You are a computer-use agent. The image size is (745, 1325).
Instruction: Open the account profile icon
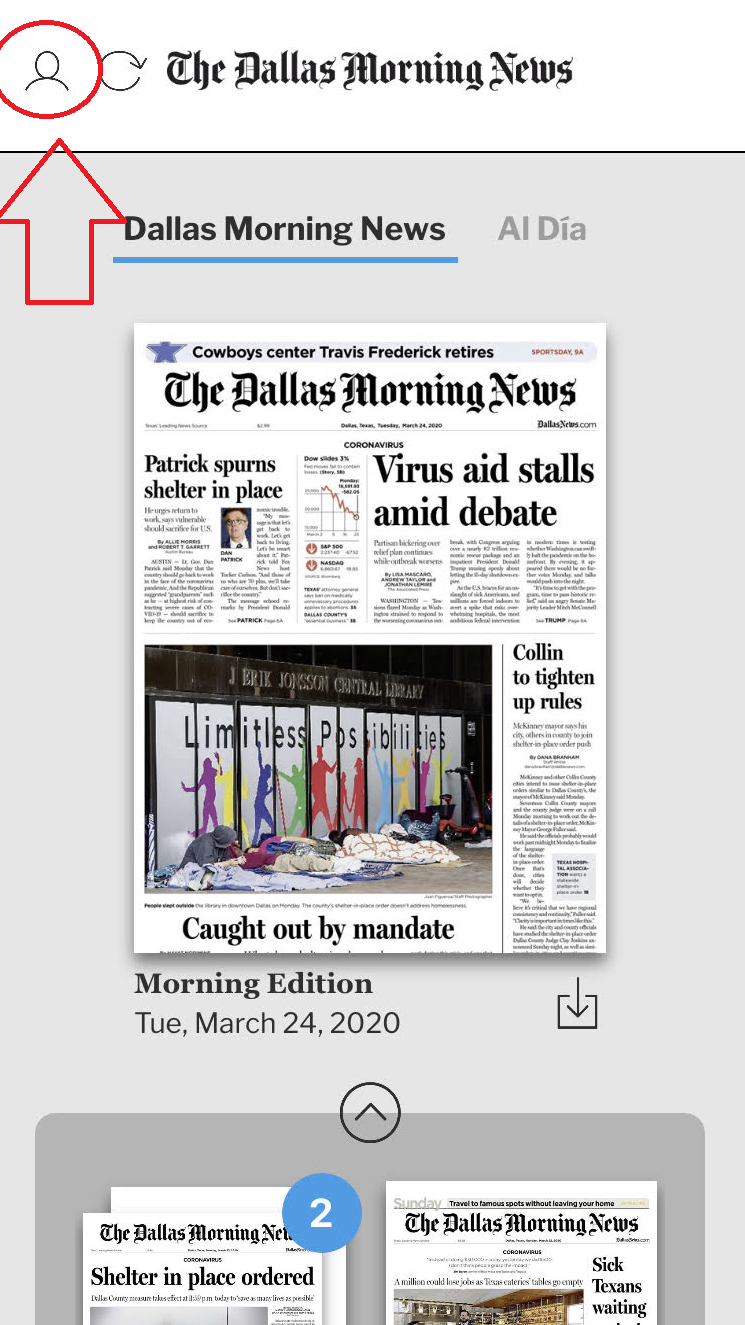pos(47,70)
